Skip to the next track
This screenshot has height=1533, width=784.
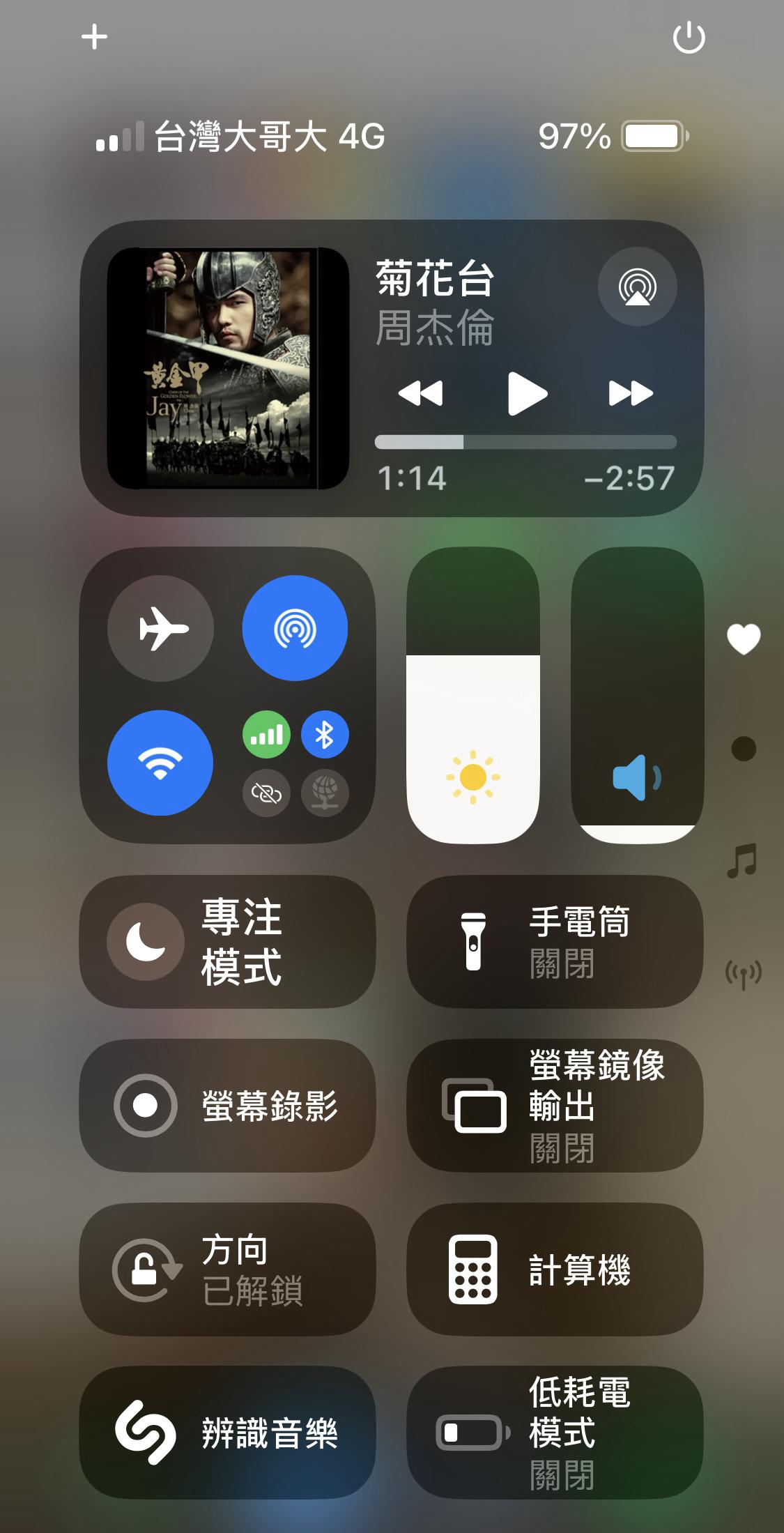click(630, 393)
